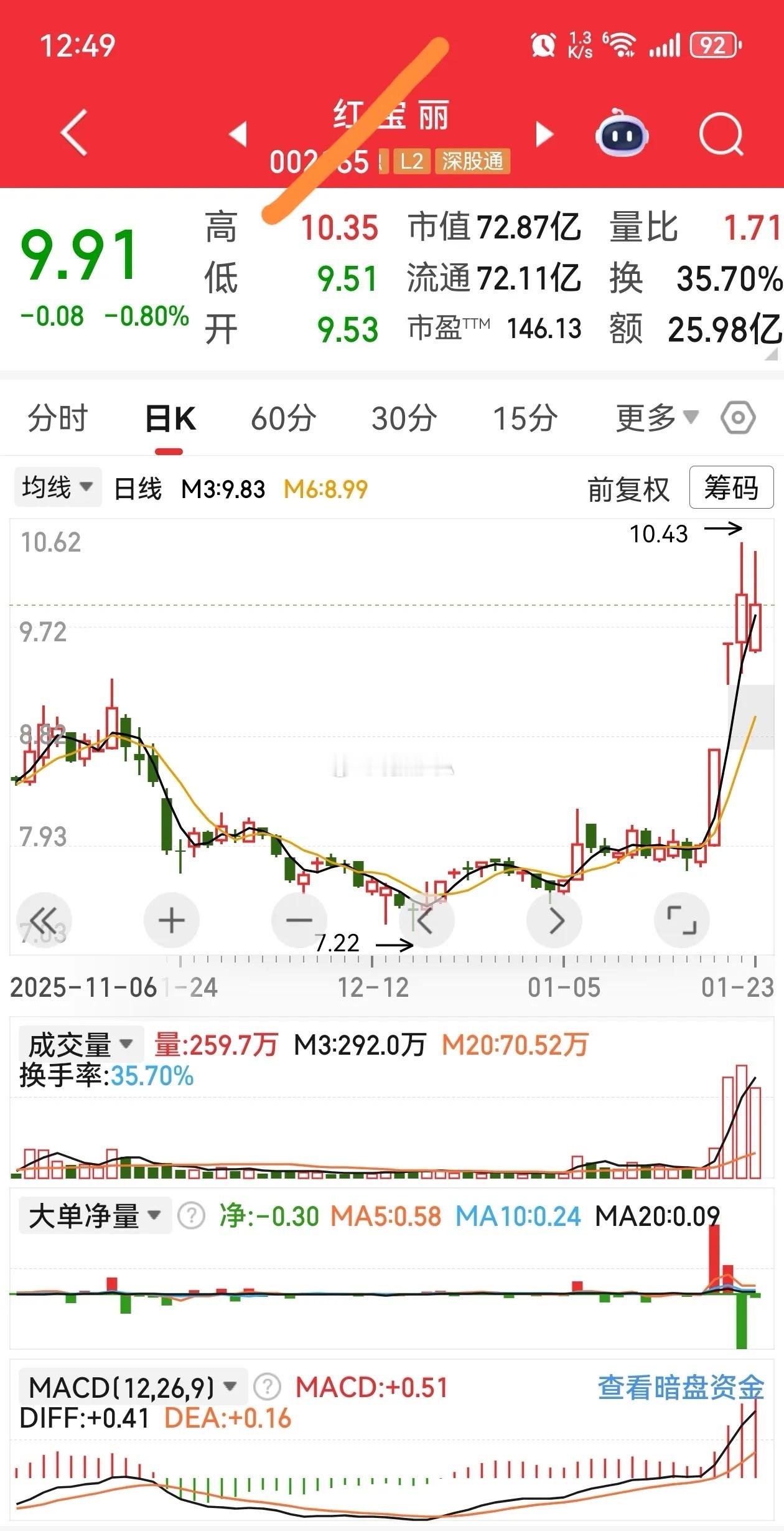Screen dimensions: 784x1531
Task: Switch to 分时 tab
Action: click(58, 418)
